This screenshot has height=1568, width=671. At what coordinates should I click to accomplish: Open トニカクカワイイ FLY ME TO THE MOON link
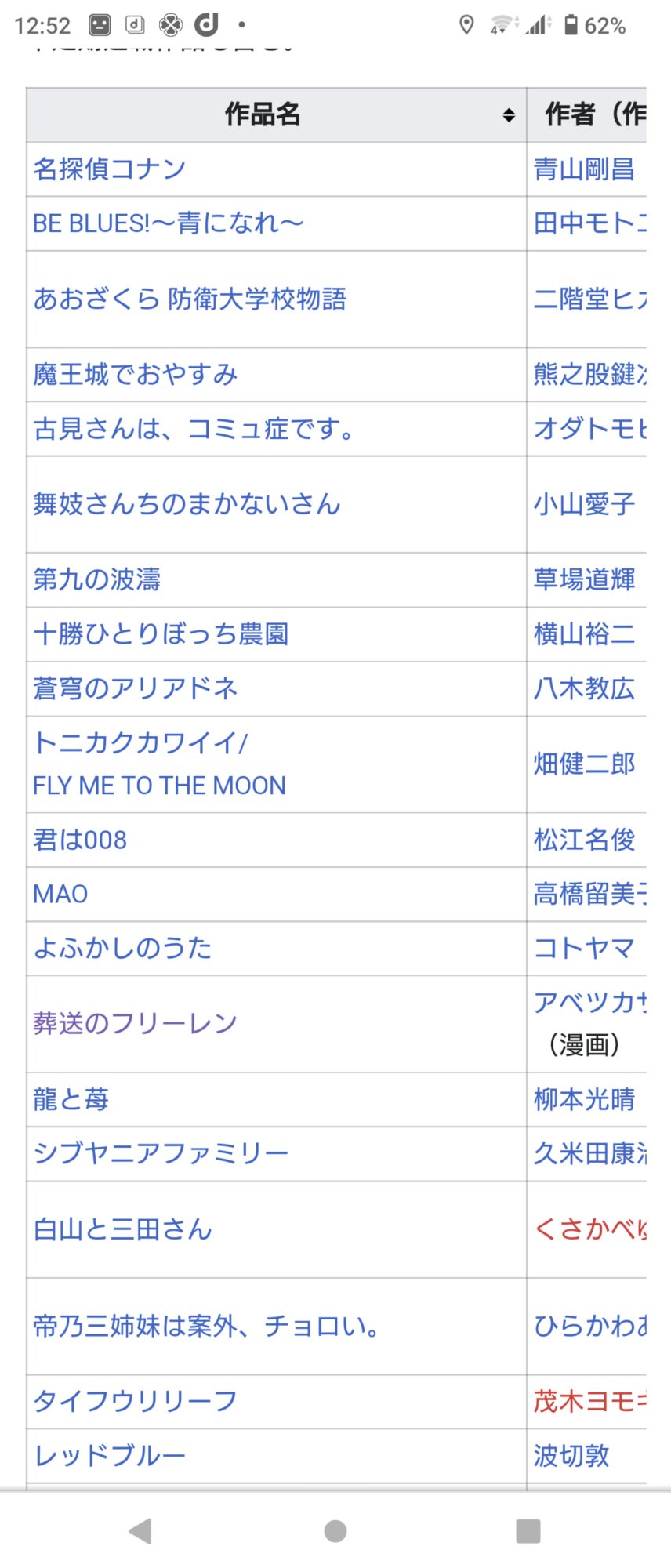(x=159, y=764)
